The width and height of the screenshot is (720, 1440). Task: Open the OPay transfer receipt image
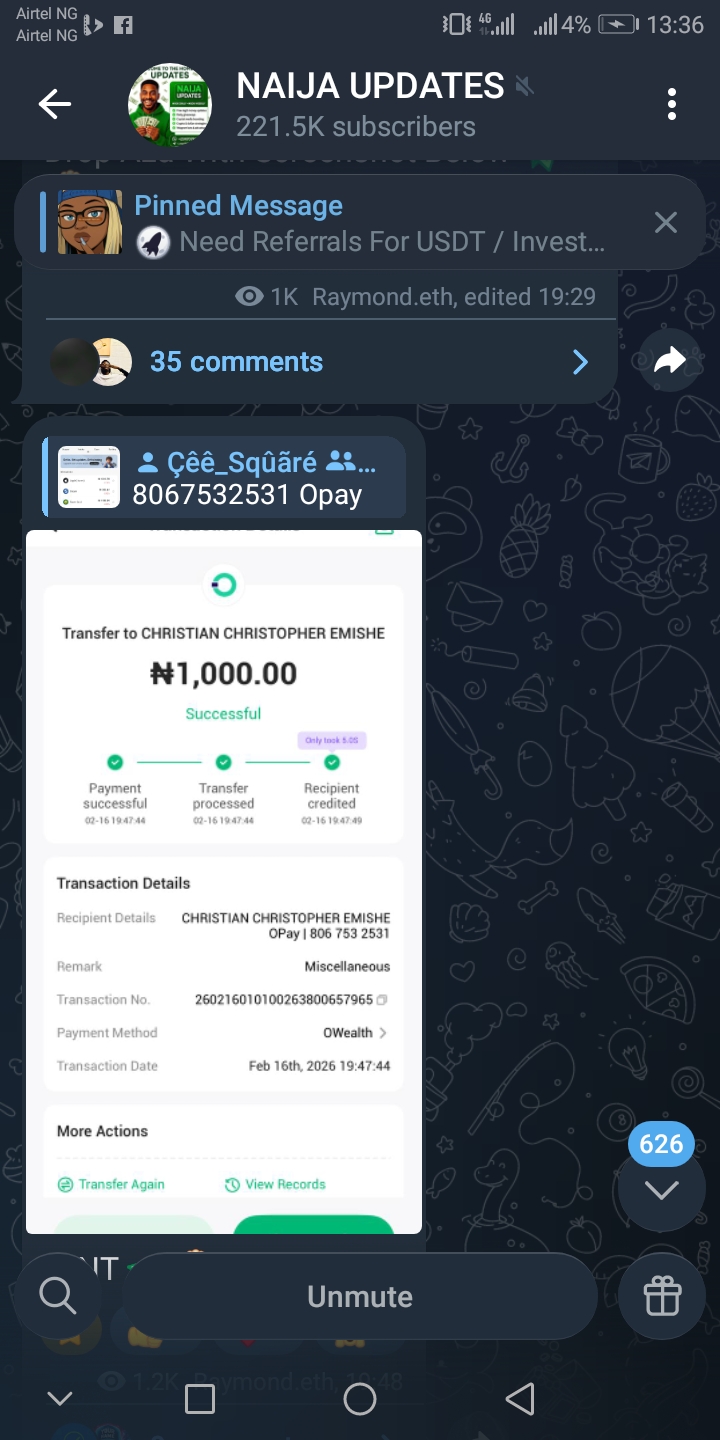224,880
